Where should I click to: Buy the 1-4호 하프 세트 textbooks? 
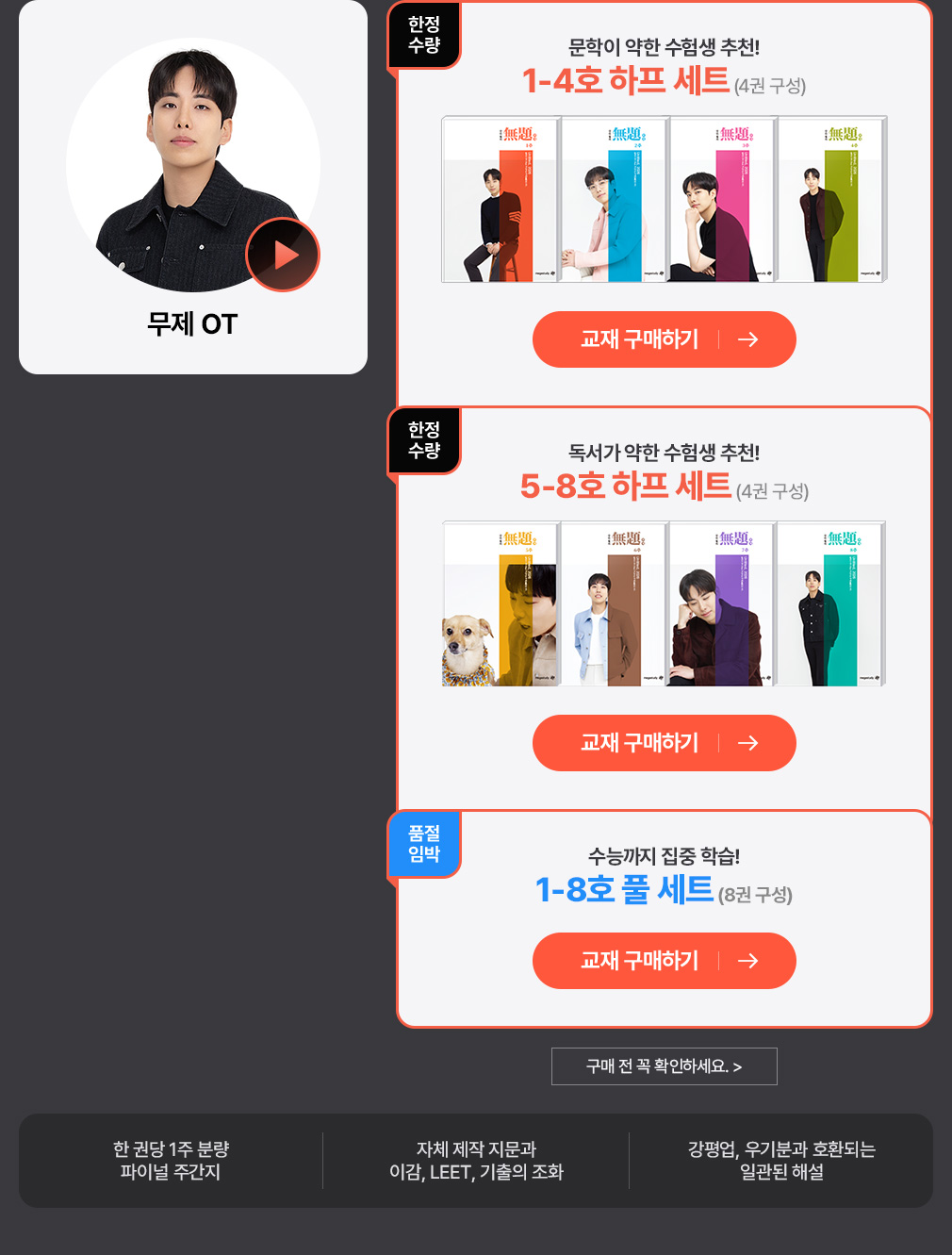[664, 339]
